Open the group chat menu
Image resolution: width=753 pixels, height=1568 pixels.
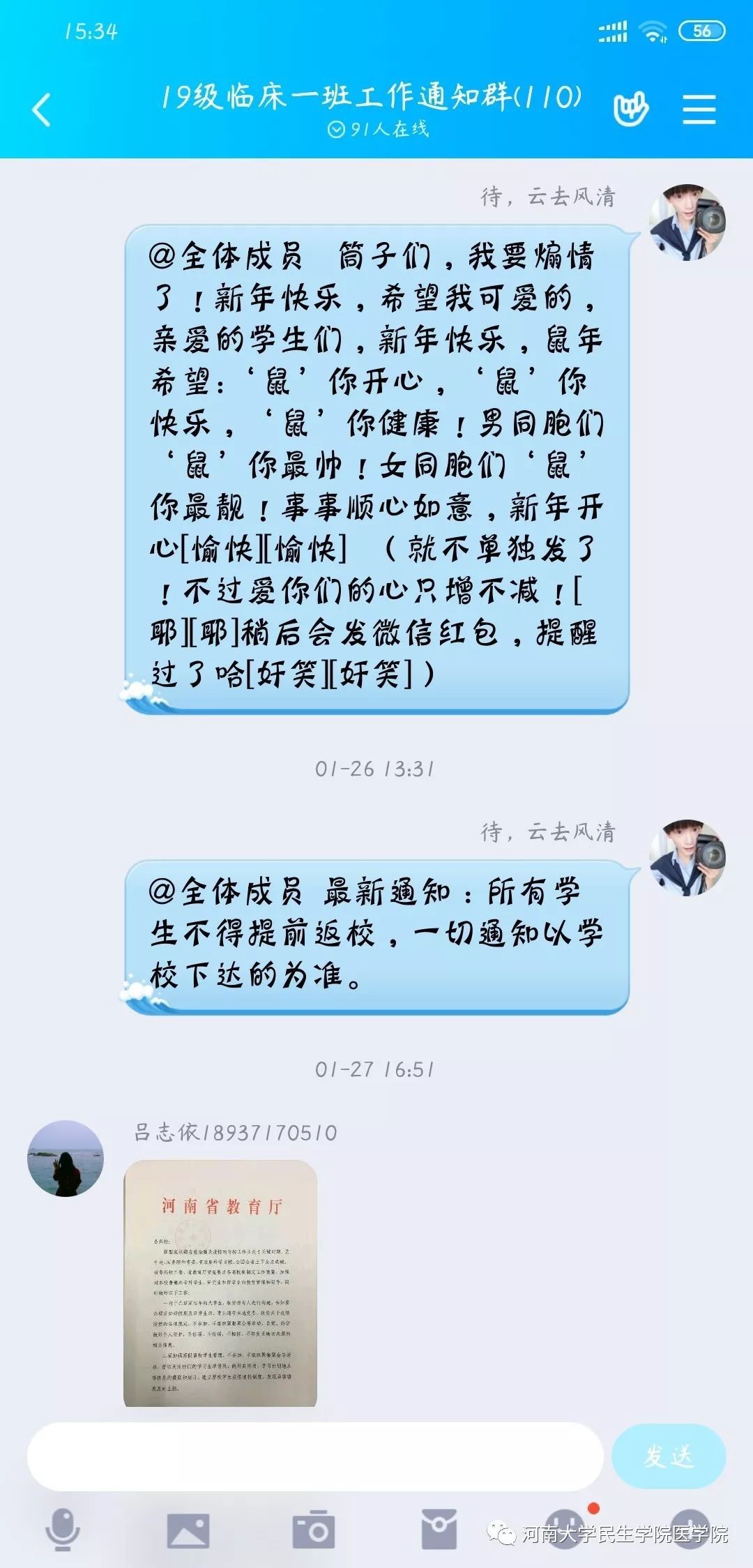699,110
